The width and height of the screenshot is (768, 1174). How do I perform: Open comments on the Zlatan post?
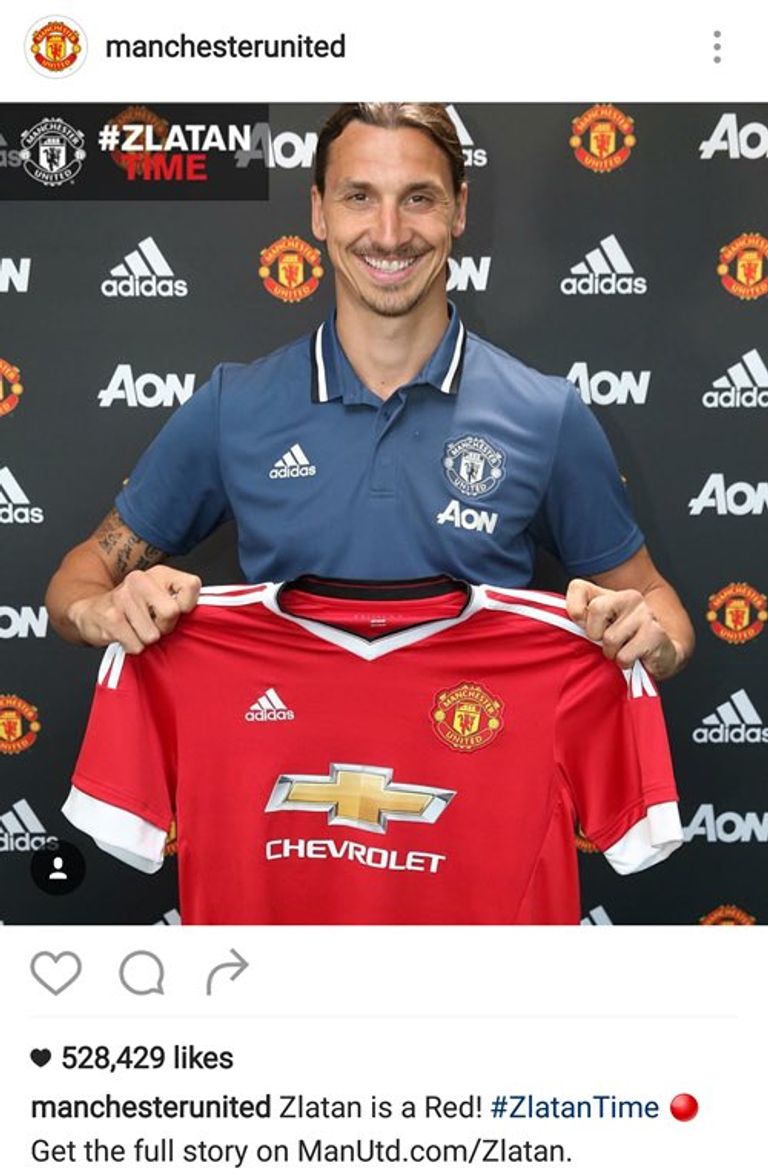coord(141,972)
